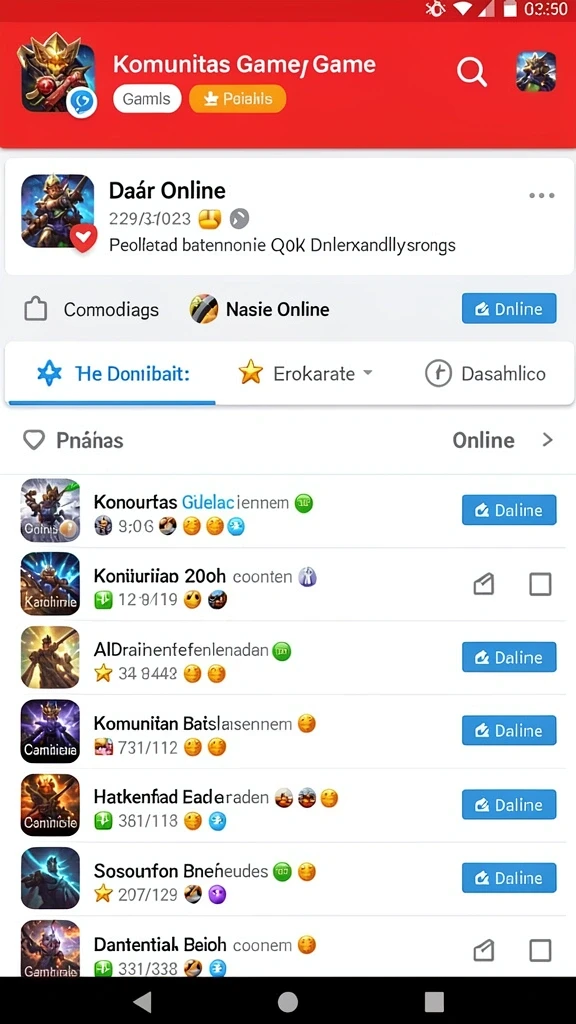Expand the Erokarate dropdown tab
Screen dimensions: 576x1024
pos(305,374)
